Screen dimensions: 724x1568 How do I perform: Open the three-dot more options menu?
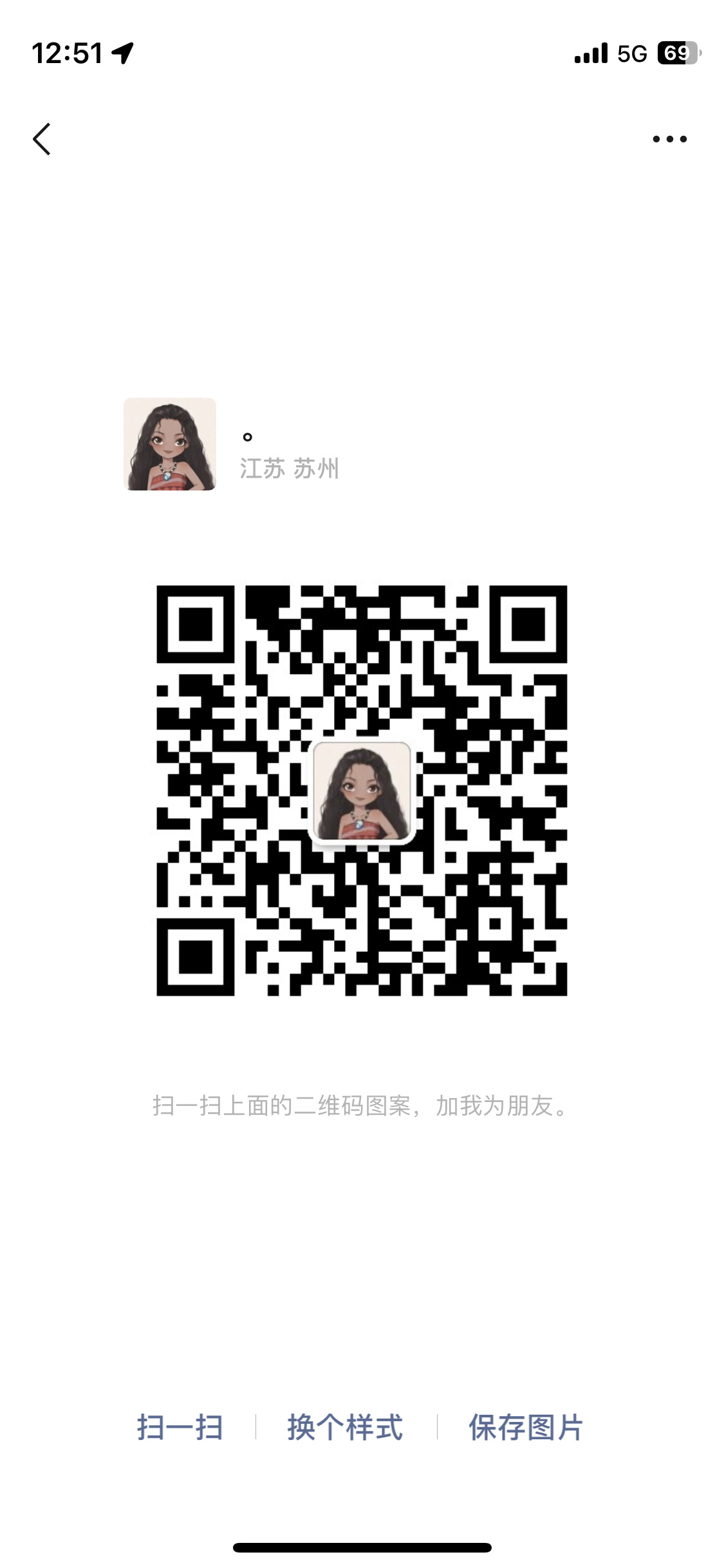pyautogui.click(x=669, y=139)
